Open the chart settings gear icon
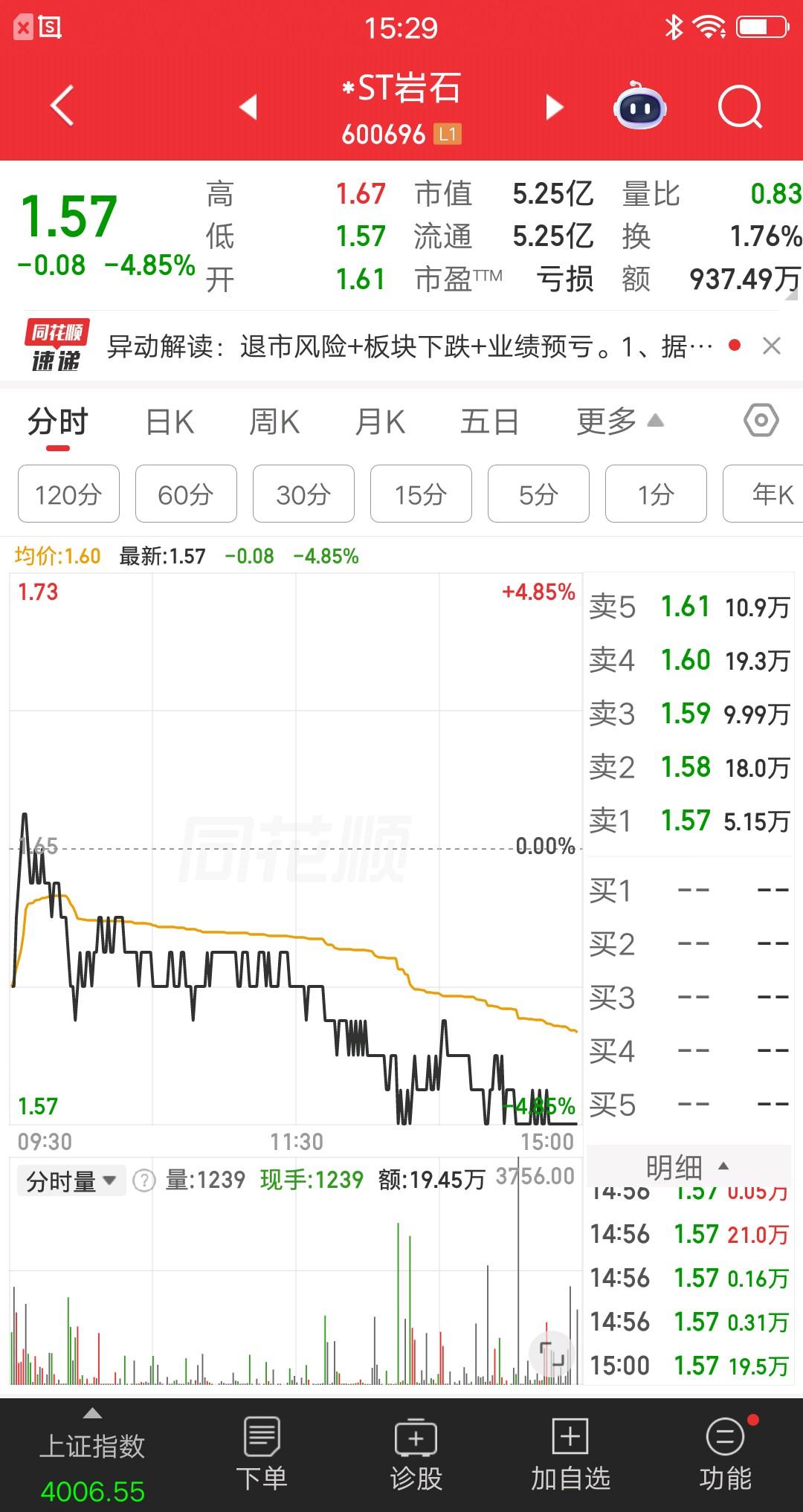Viewport: 803px width, 1512px height. point(761,421)
